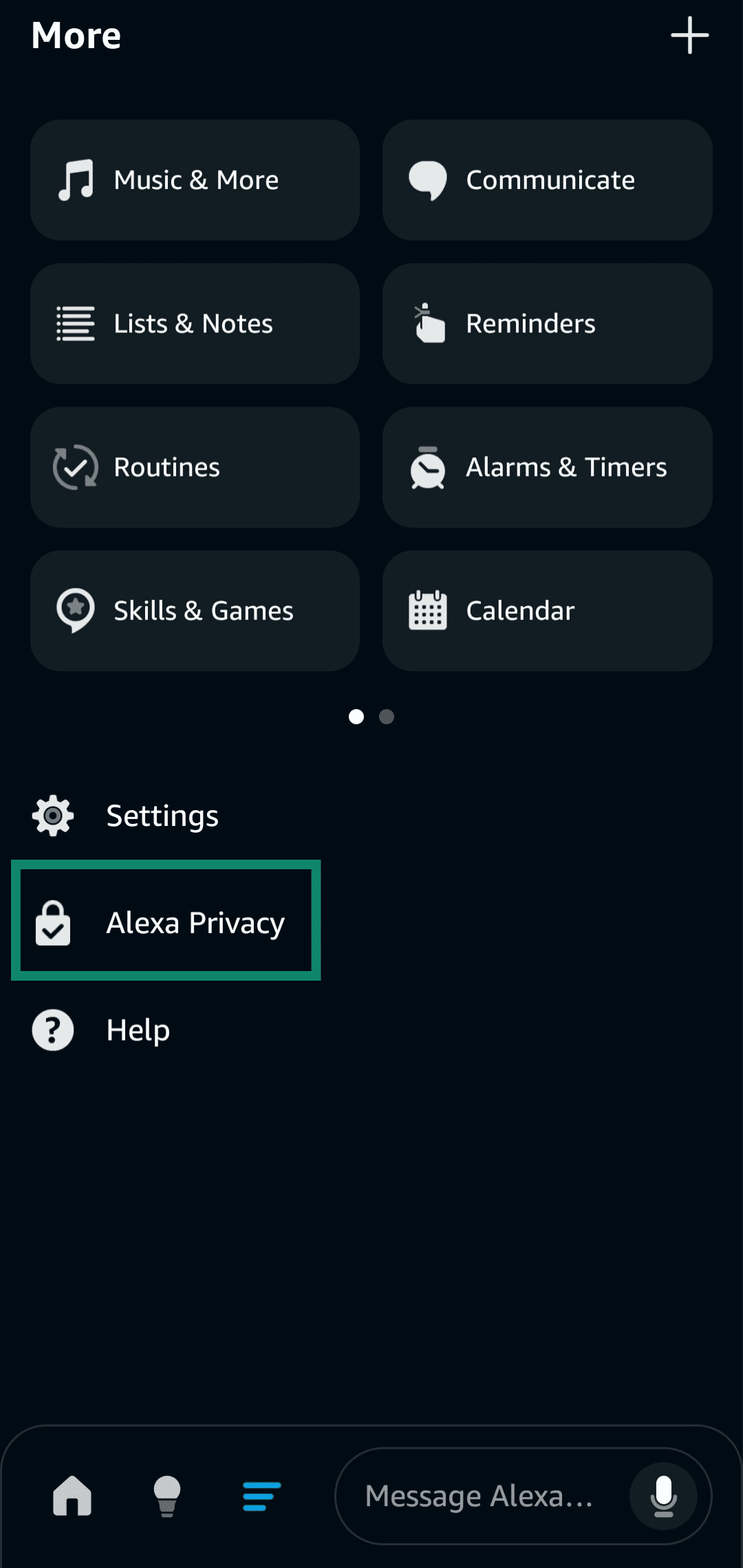
Task: Tap the plus to add something new
Action: [691, 36]
